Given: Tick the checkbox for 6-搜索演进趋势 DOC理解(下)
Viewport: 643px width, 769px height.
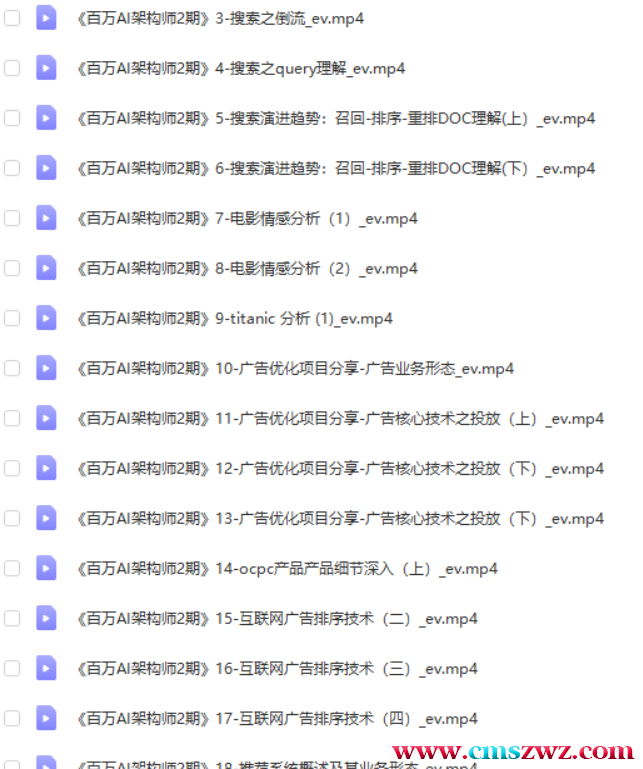Looking at the screenshot, I should [x=12, y=168].
